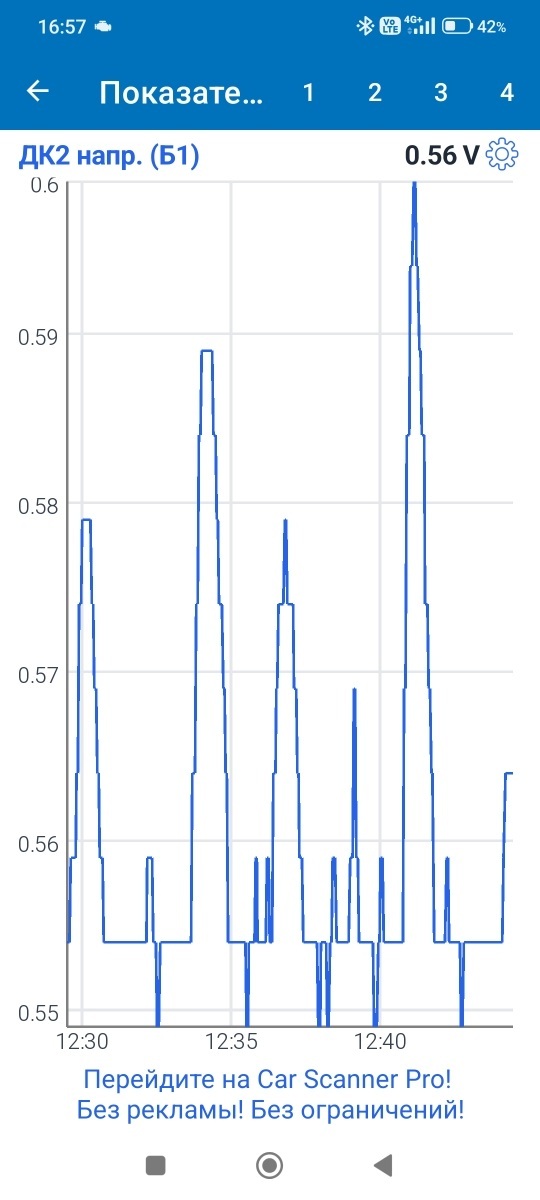This screenshot has width=540, height=1200.
Task: Switch to page 2
Action: tap(375, 93)
